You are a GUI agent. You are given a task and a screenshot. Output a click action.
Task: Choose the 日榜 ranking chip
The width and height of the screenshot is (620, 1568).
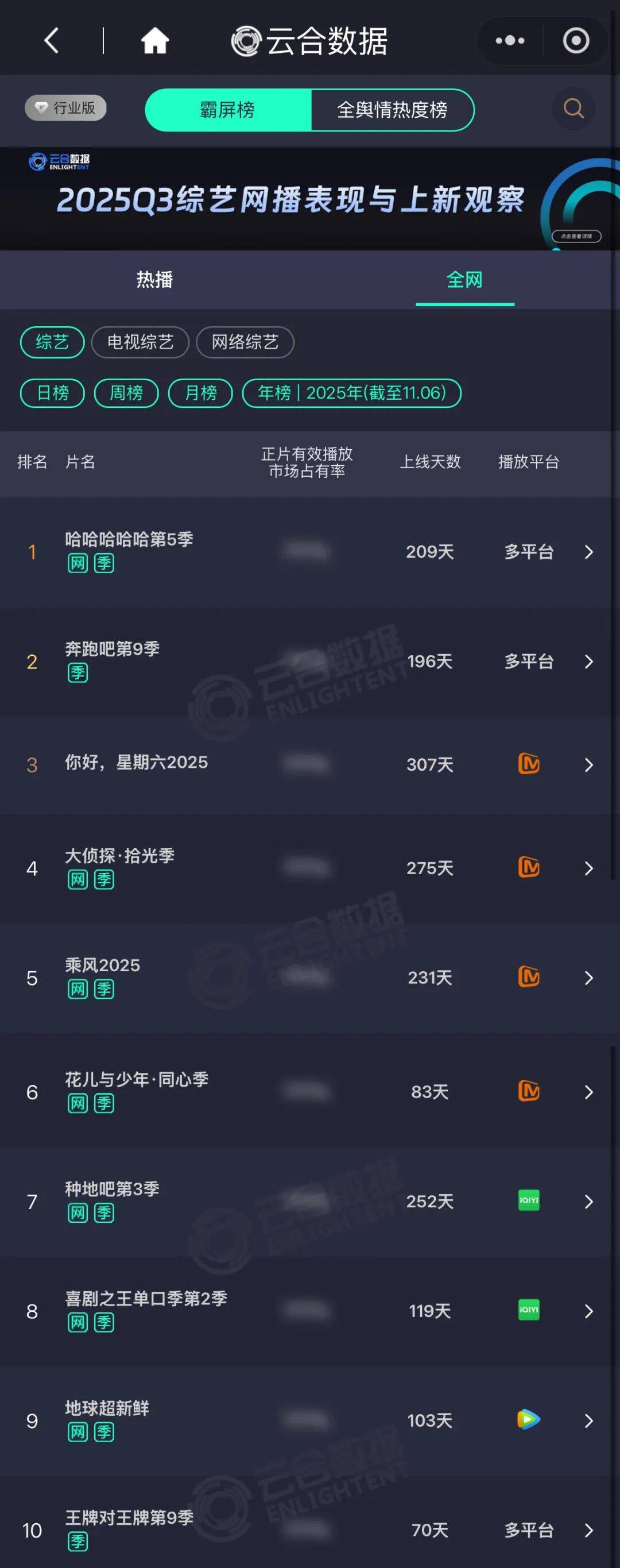tap(52, 393)
